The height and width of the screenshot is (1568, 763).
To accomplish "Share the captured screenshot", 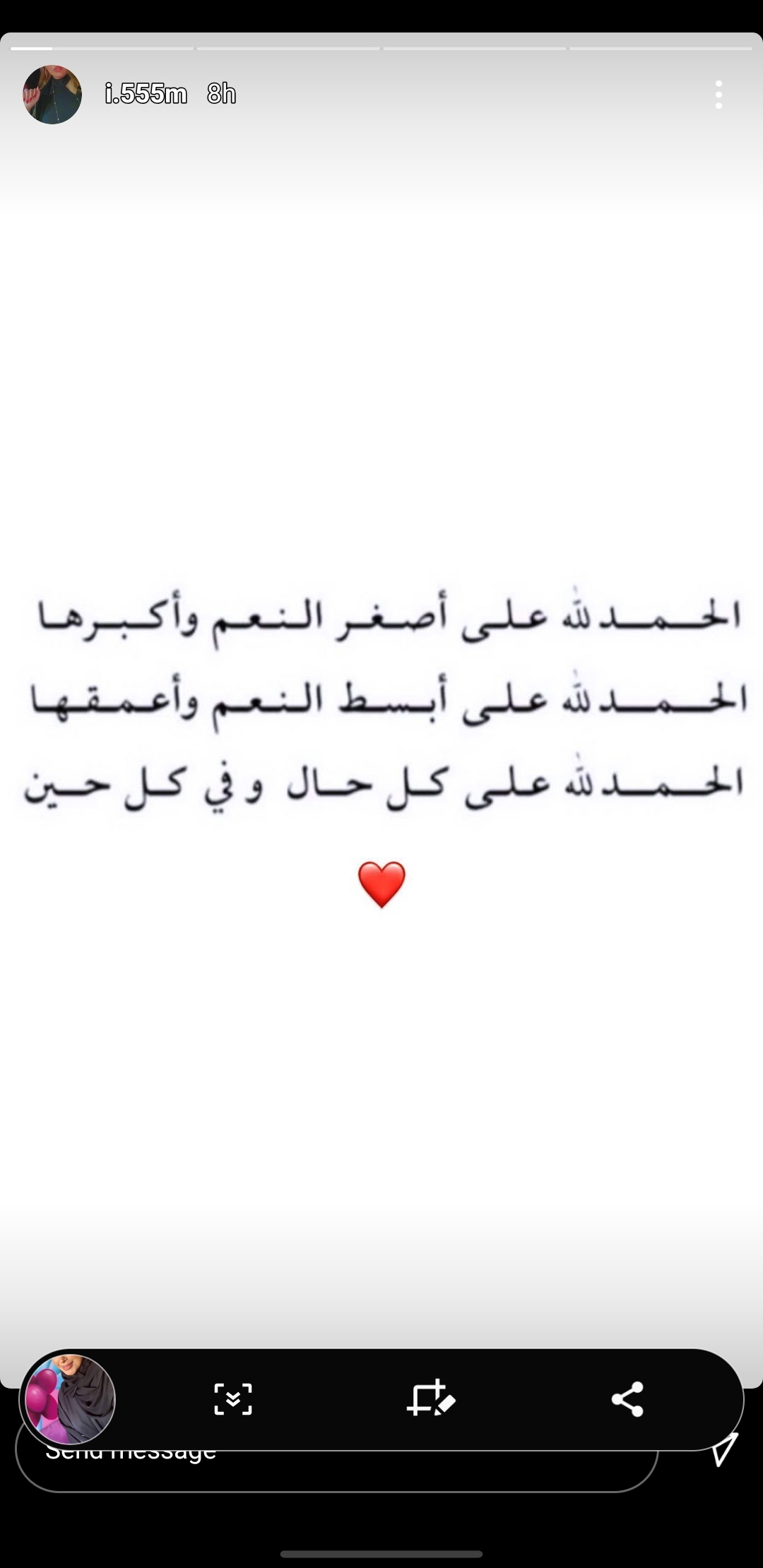I will click(627, 1399).
